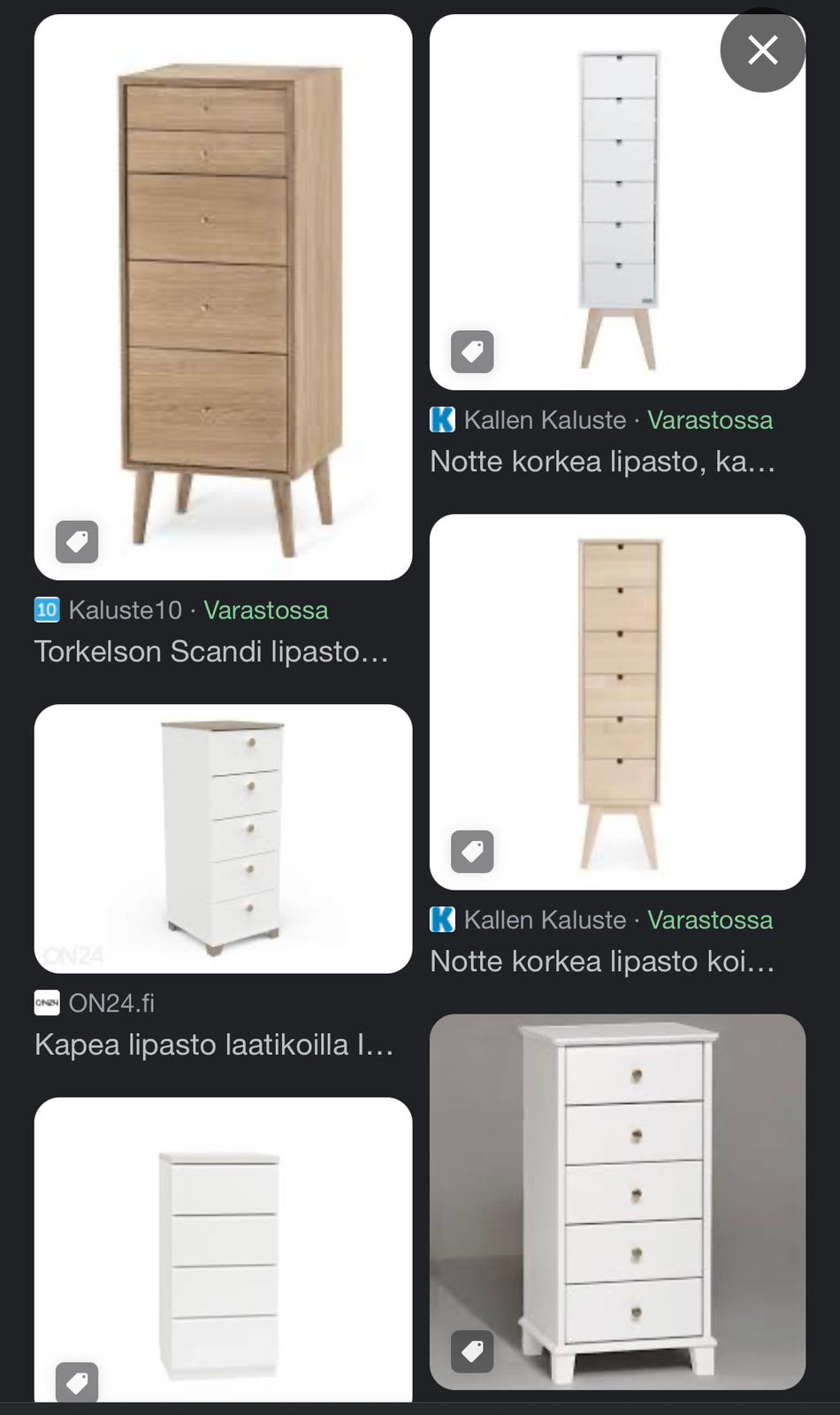Click the Kallen Kaluste source name

coord(544,420)
